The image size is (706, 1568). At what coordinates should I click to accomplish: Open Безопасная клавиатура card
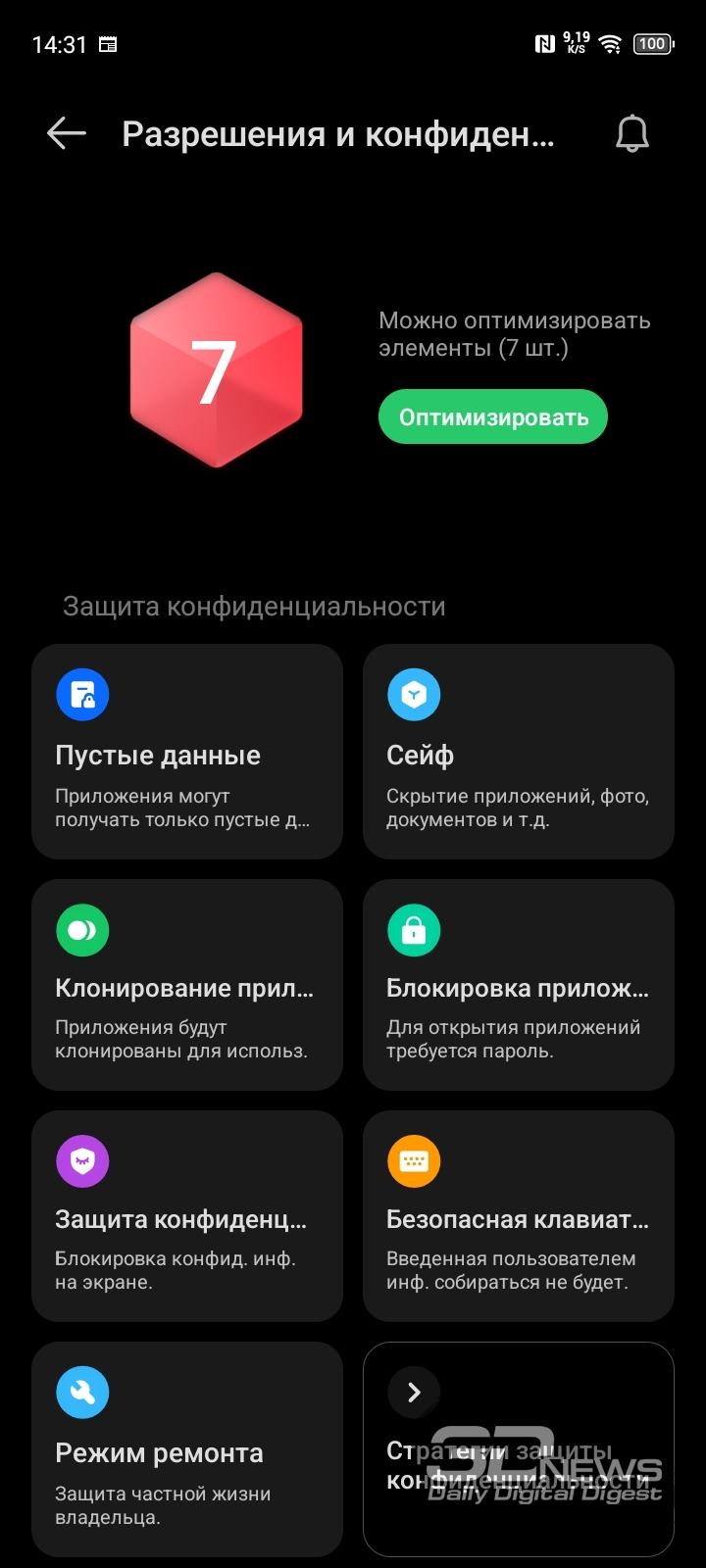519,1216
